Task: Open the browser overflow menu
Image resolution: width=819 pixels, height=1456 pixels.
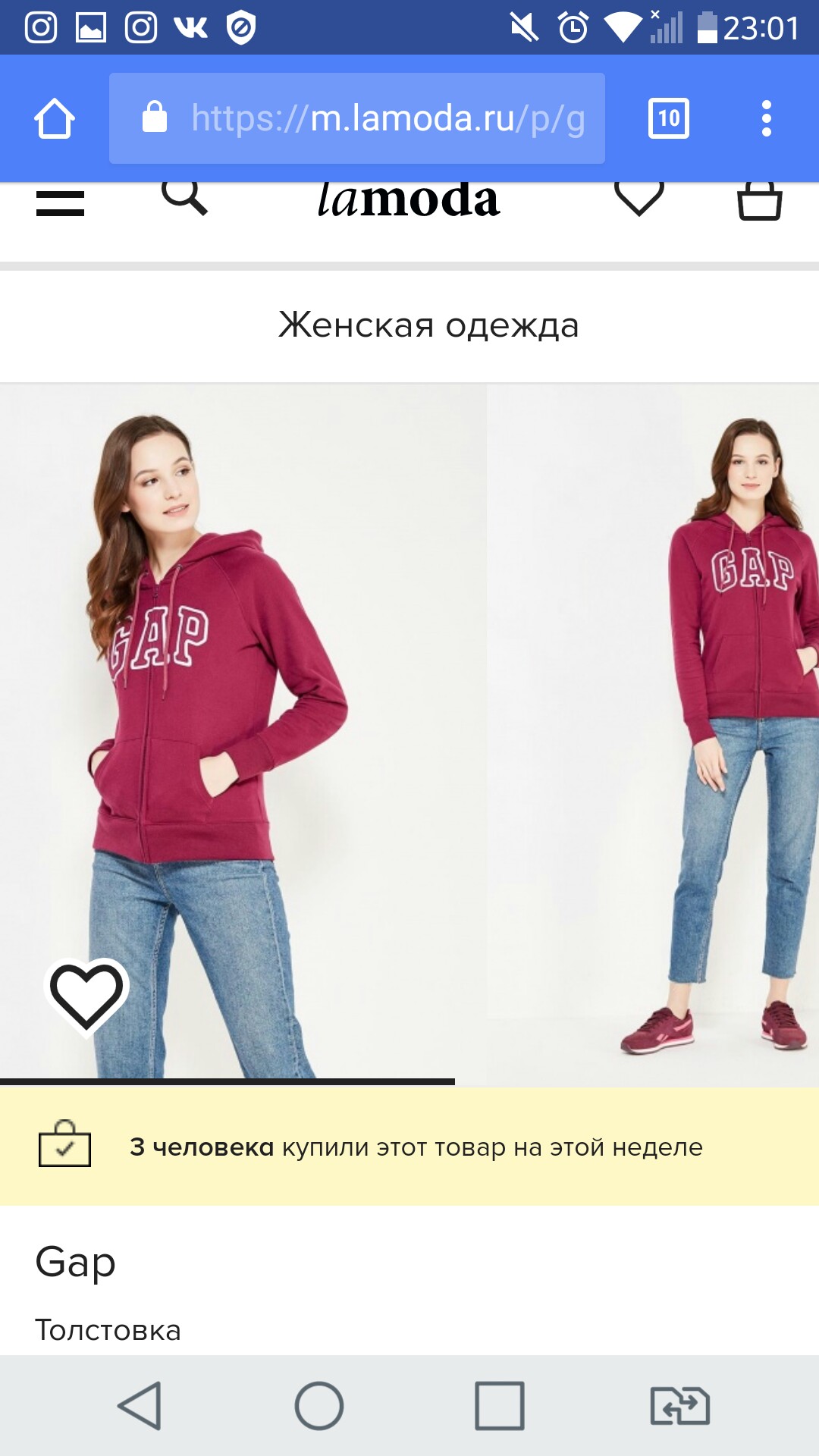Action: (x=767, y=118)
